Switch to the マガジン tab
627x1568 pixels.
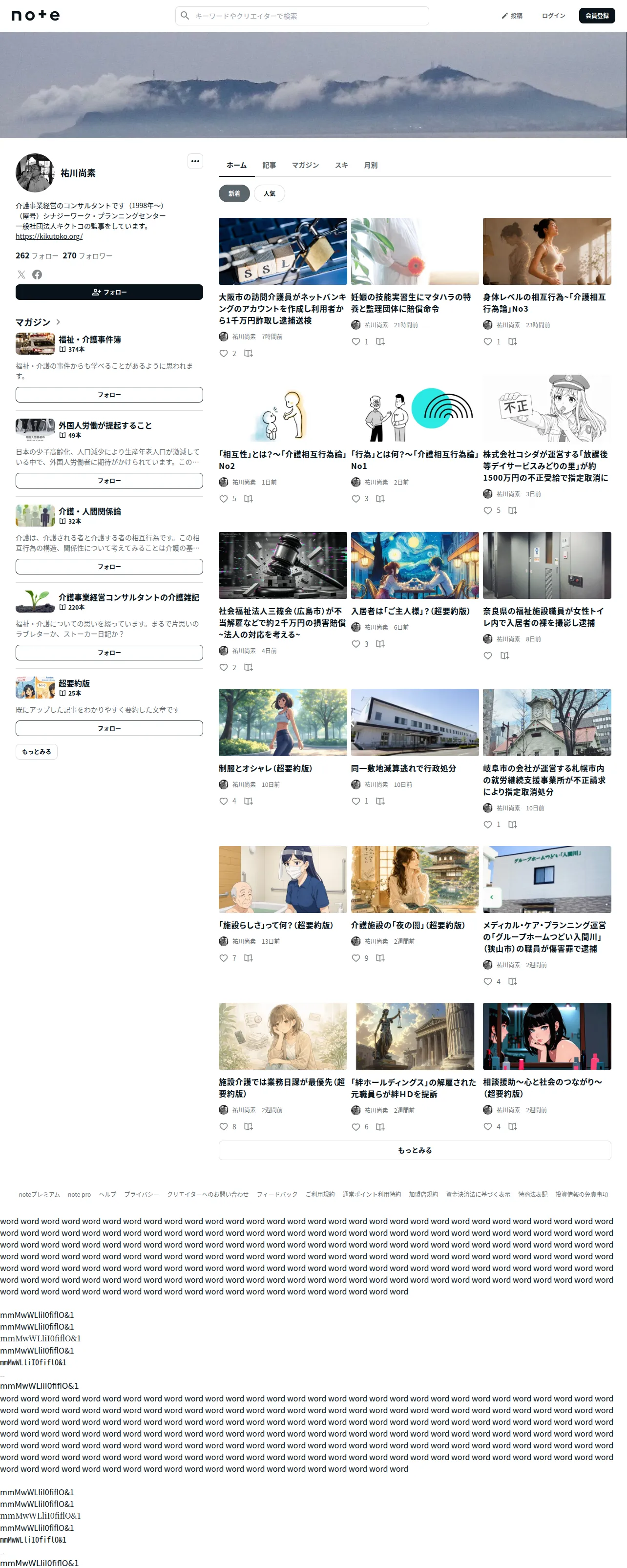click(305, 166)
